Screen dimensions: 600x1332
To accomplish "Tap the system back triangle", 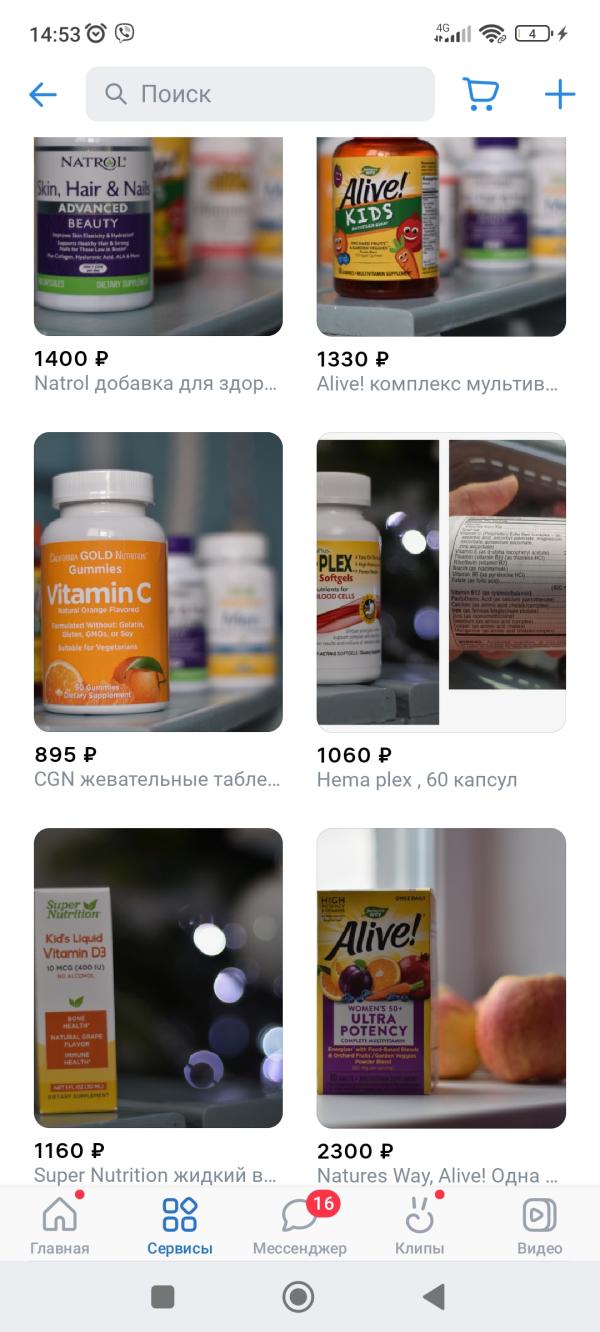I will click(x=434, y=1297).
